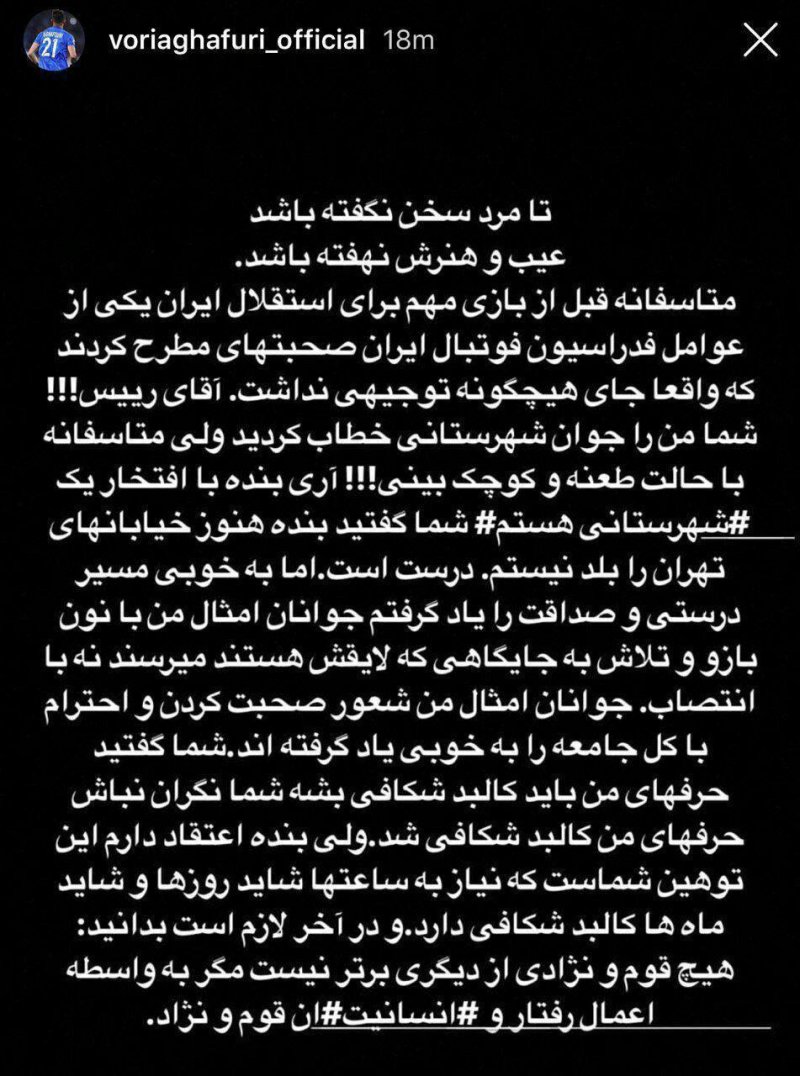
Task: Close the story viewer
Action: click(761, 41)
